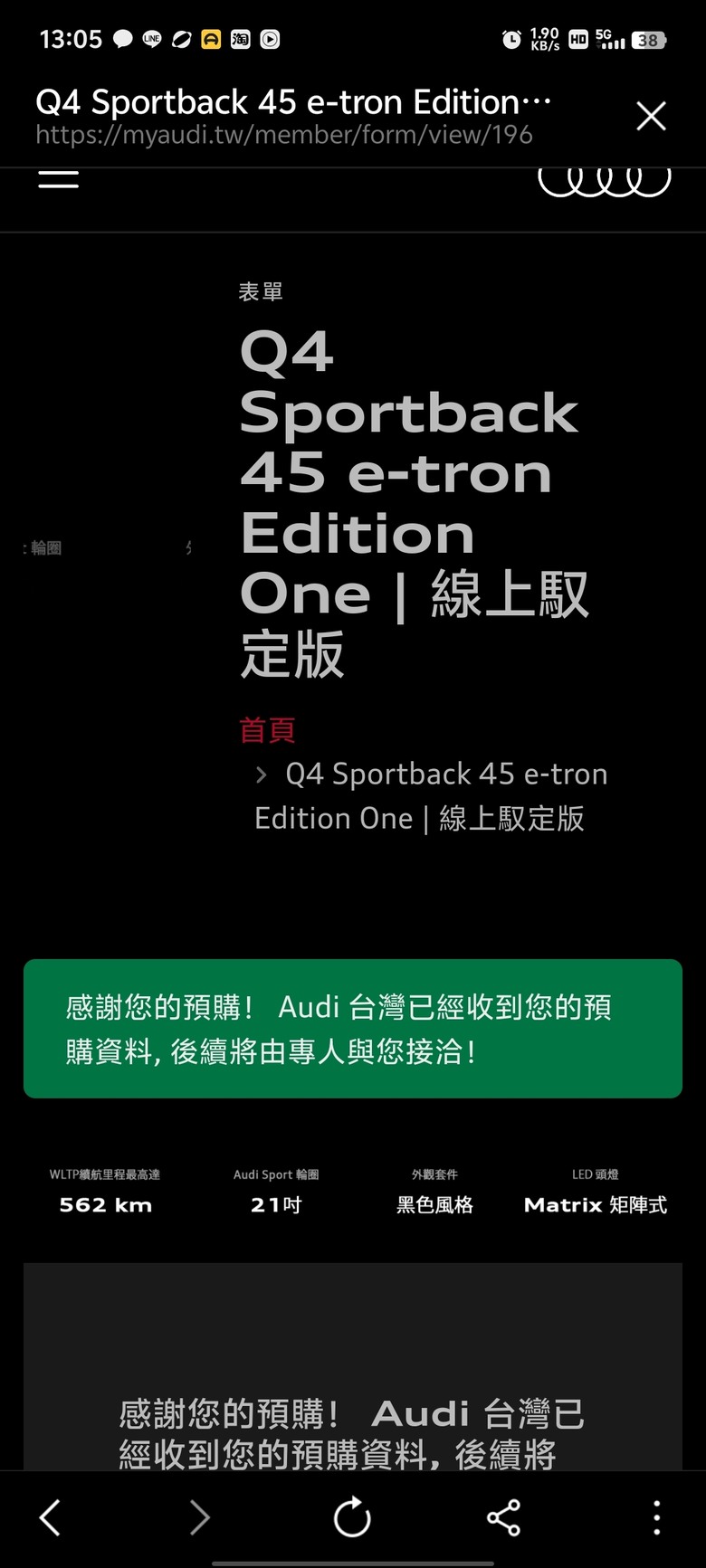Image resolution: width=706 pixels, height=1568 pixels.
Task: Open the browser overflow menu
Action: click(x=656, y=1517)
